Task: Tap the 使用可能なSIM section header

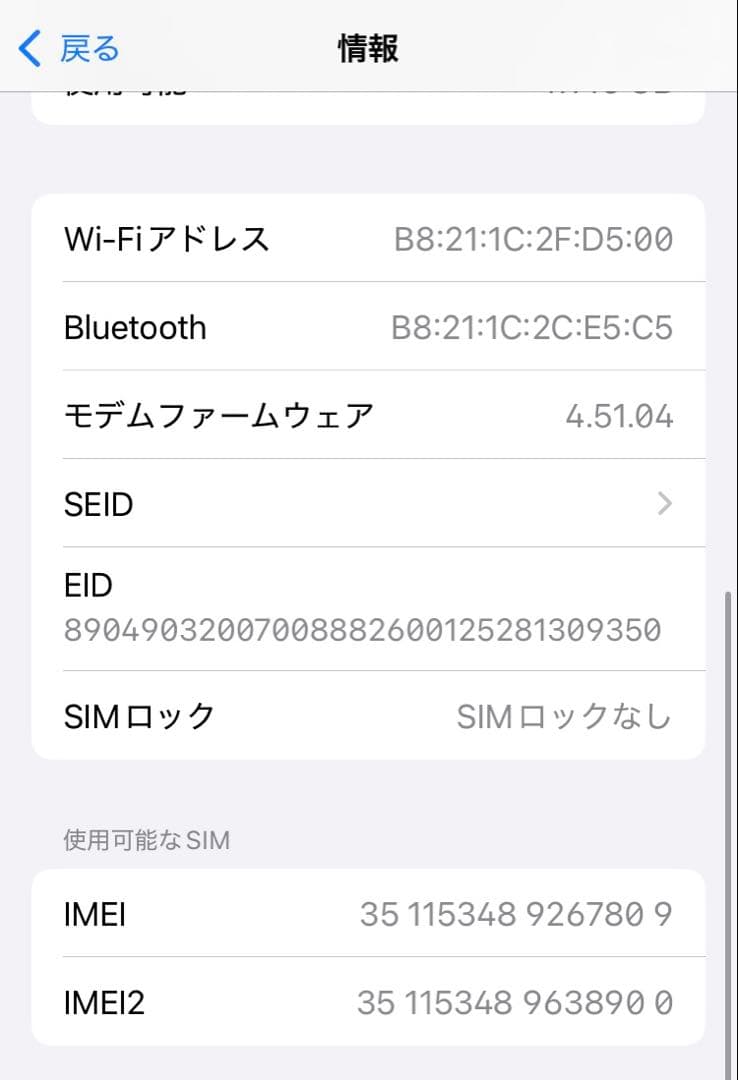Action: [147, 840]
